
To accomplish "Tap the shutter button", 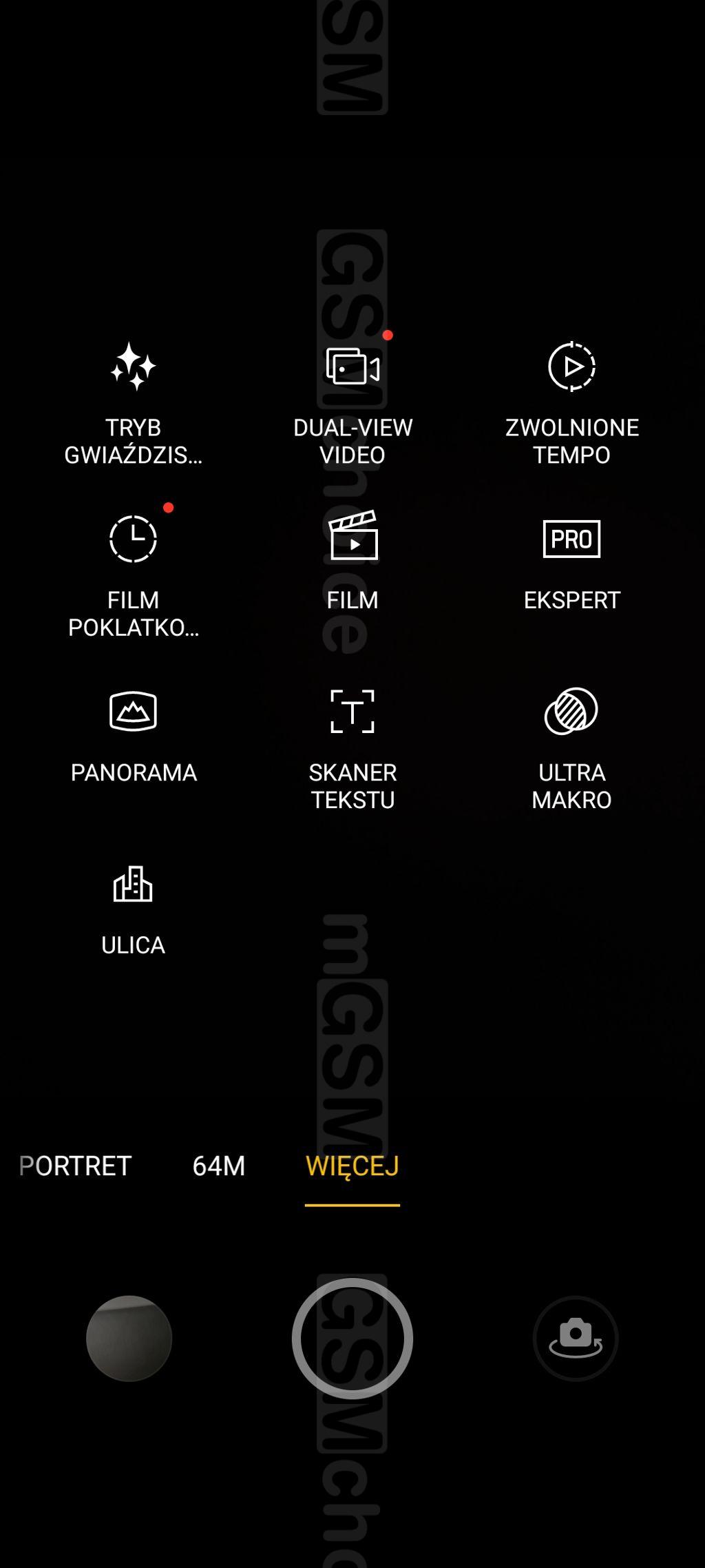I will pyautogui.click(x=352, y=1338).
